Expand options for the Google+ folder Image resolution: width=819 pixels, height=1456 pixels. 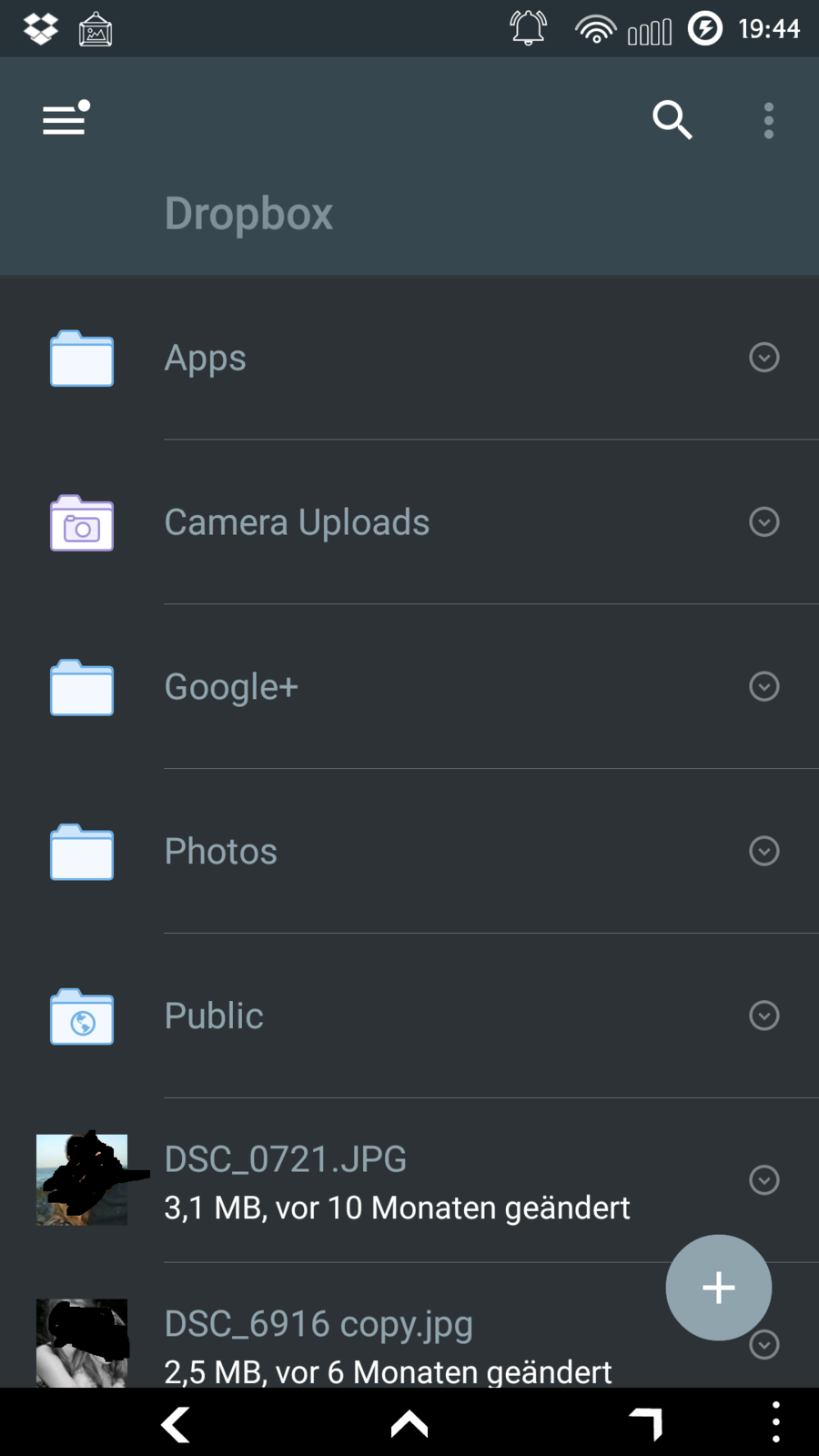pyautogui.click(x=764, y=687)
